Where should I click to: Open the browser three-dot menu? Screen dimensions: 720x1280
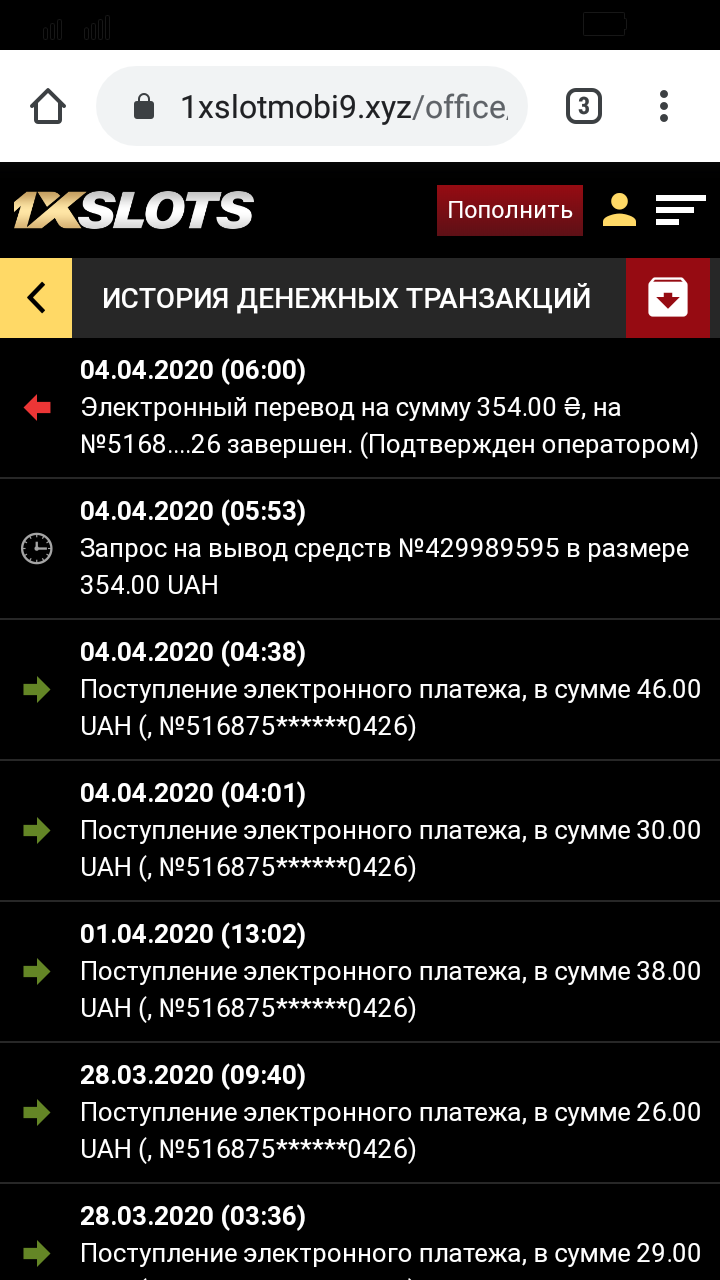pos(664,105)
